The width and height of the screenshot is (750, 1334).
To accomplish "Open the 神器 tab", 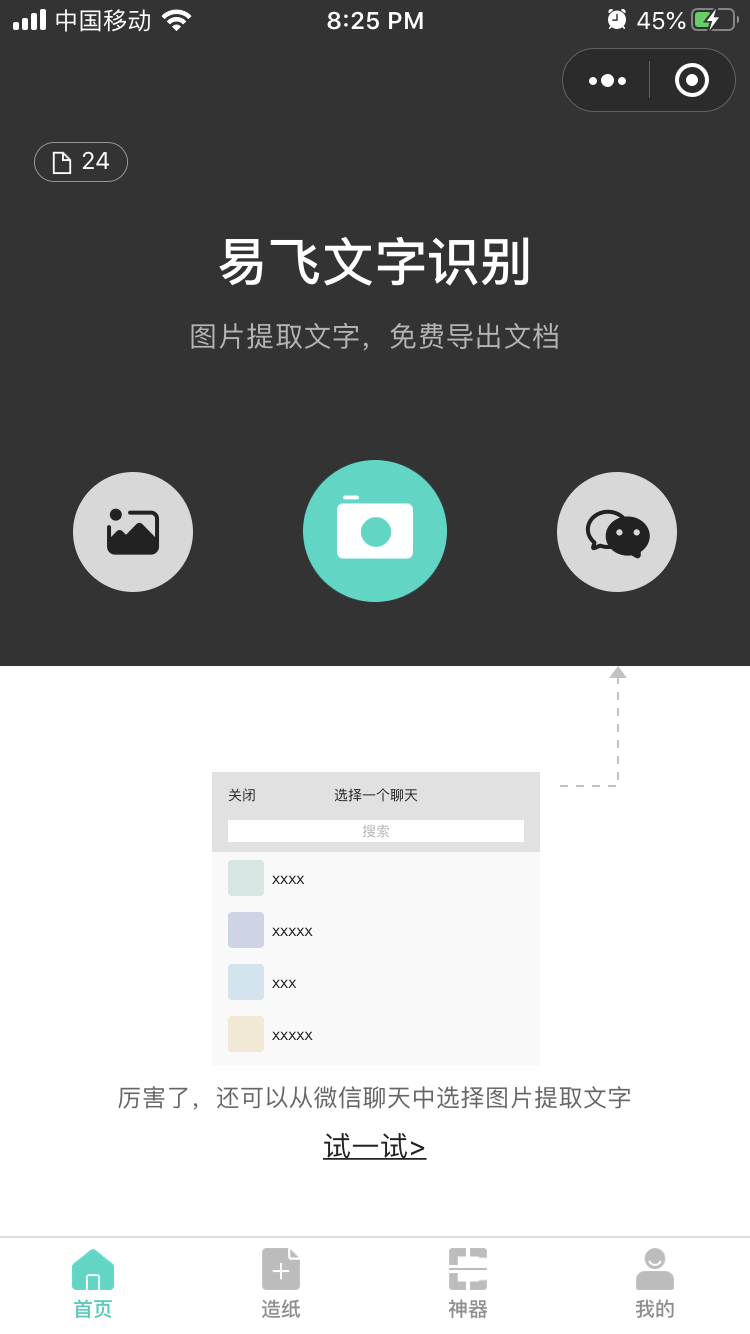I will (468, 1285).
